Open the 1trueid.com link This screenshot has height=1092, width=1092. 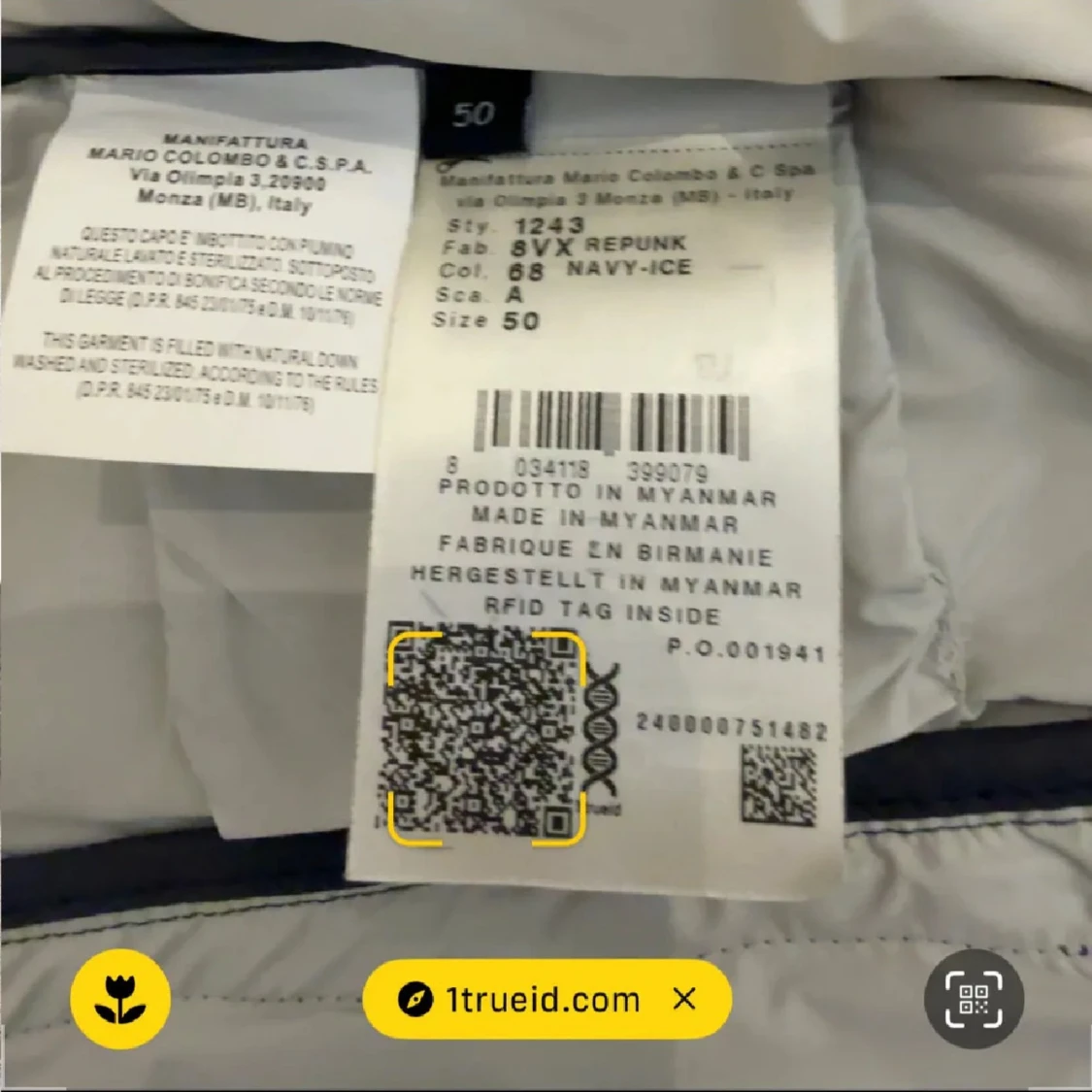pos(524,999)
